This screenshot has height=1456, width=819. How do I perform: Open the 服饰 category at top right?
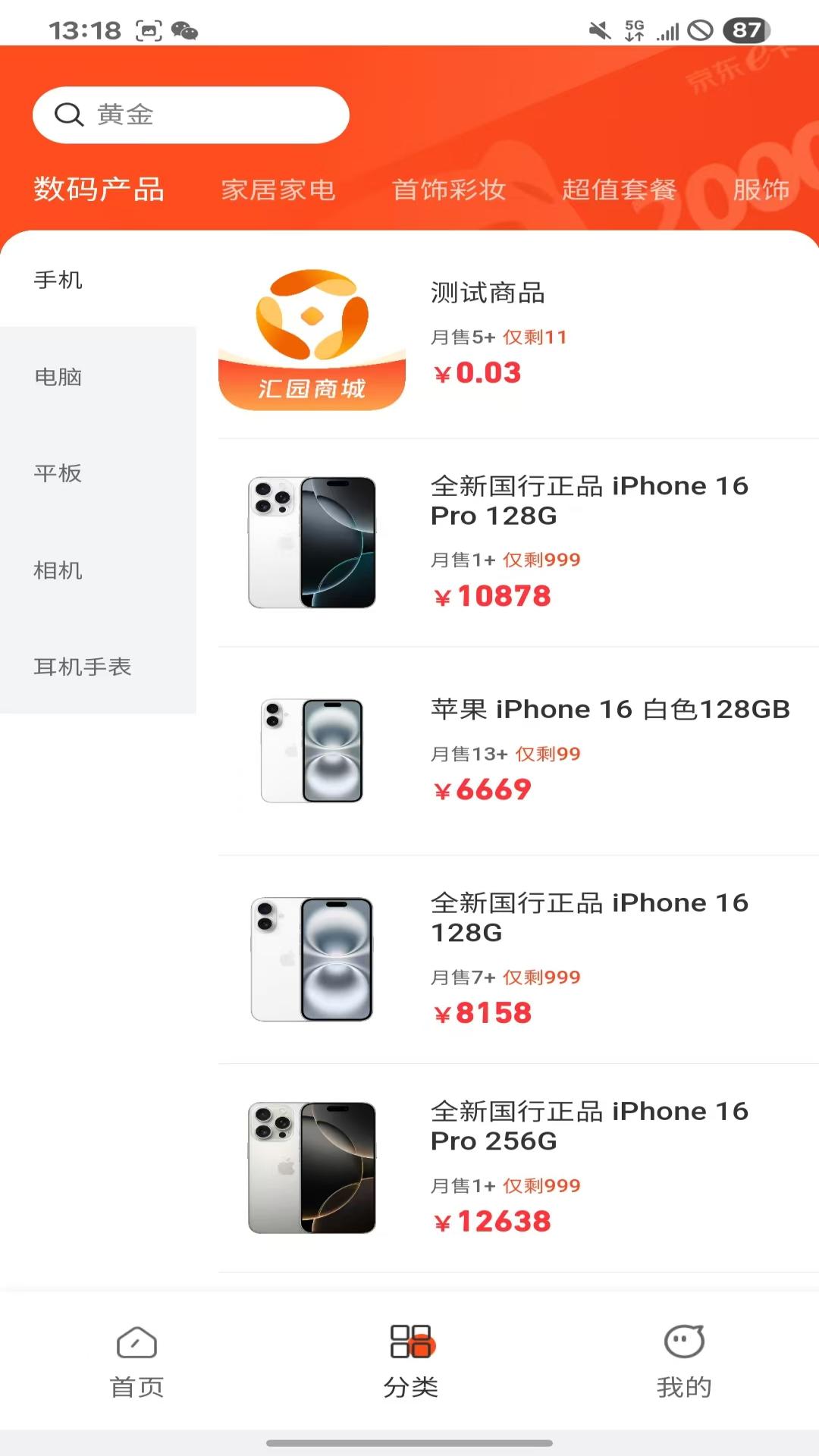pyautogui.click(x=764, y=191)
